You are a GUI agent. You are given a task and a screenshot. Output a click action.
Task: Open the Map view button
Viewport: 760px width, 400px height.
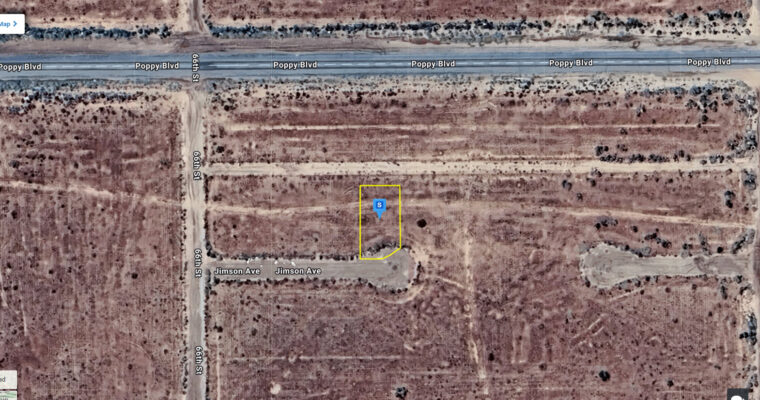click(10, 22)
